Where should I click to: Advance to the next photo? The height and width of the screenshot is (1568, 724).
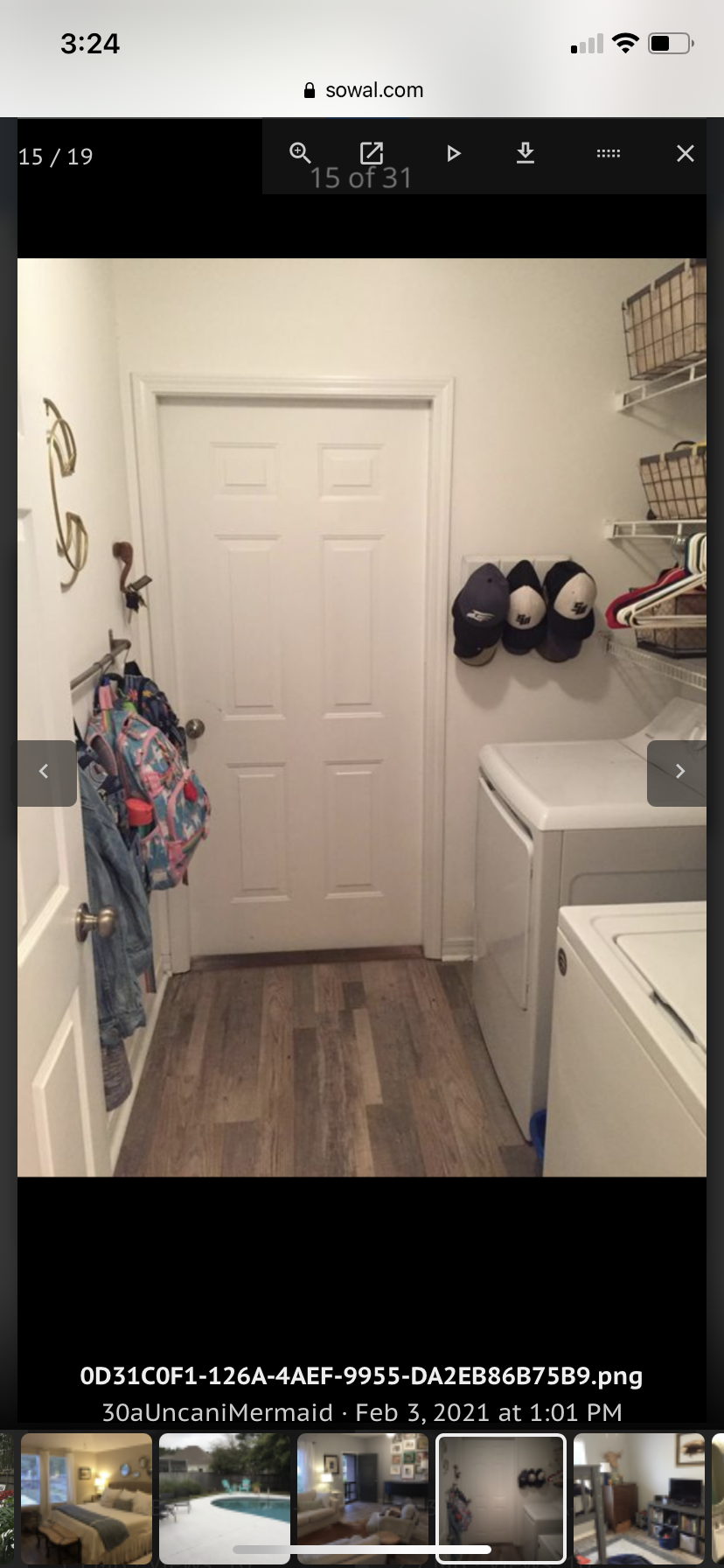pos(678,772)
